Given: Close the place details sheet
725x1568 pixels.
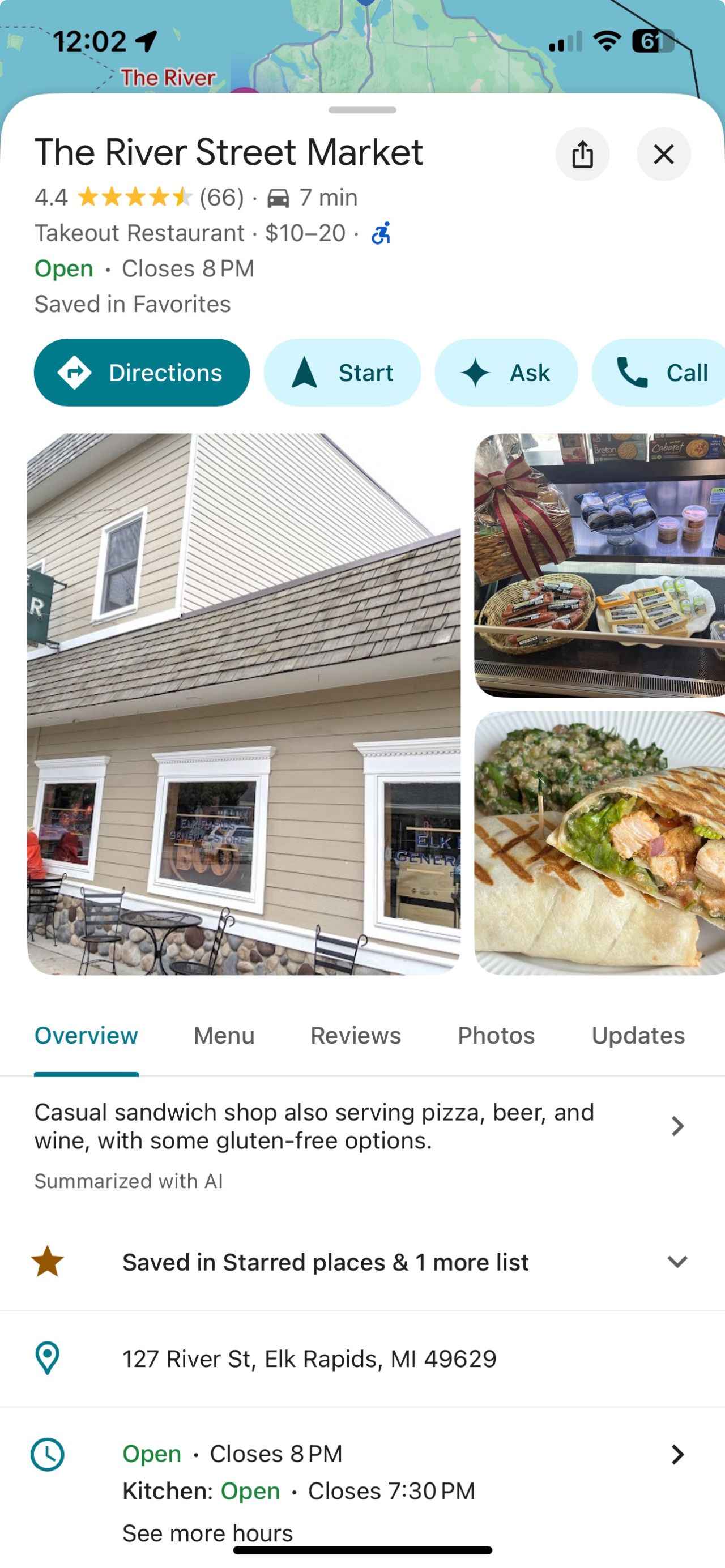Looking at the screenshot, I should [x=663, y=154].
